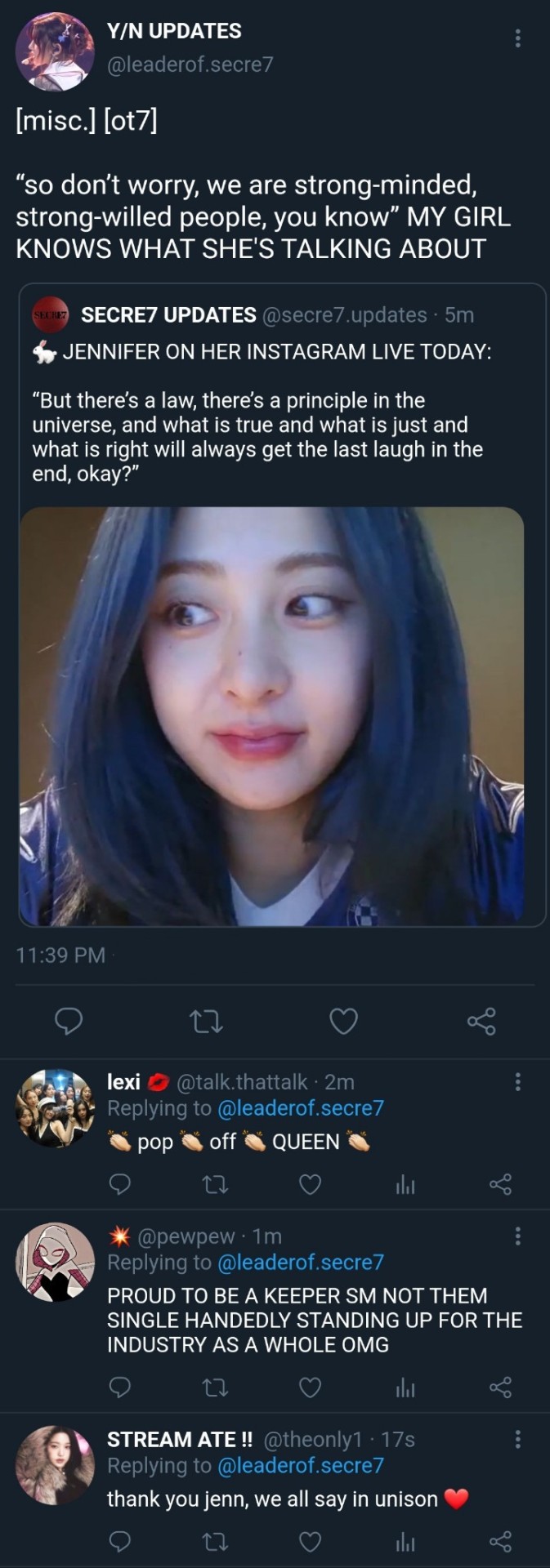View analytics for @pewpew's reply
The image size is (550, 1568).
pyautogui.click(x=405, y=1388)
